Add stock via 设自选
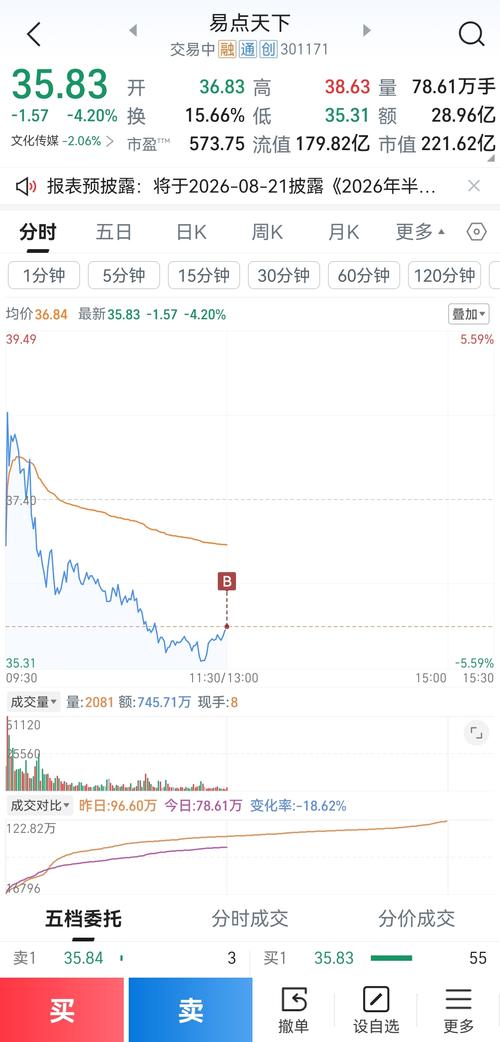Image resolution: width=500 pixels, height=1042 pixels. [x=376, y=1010]
